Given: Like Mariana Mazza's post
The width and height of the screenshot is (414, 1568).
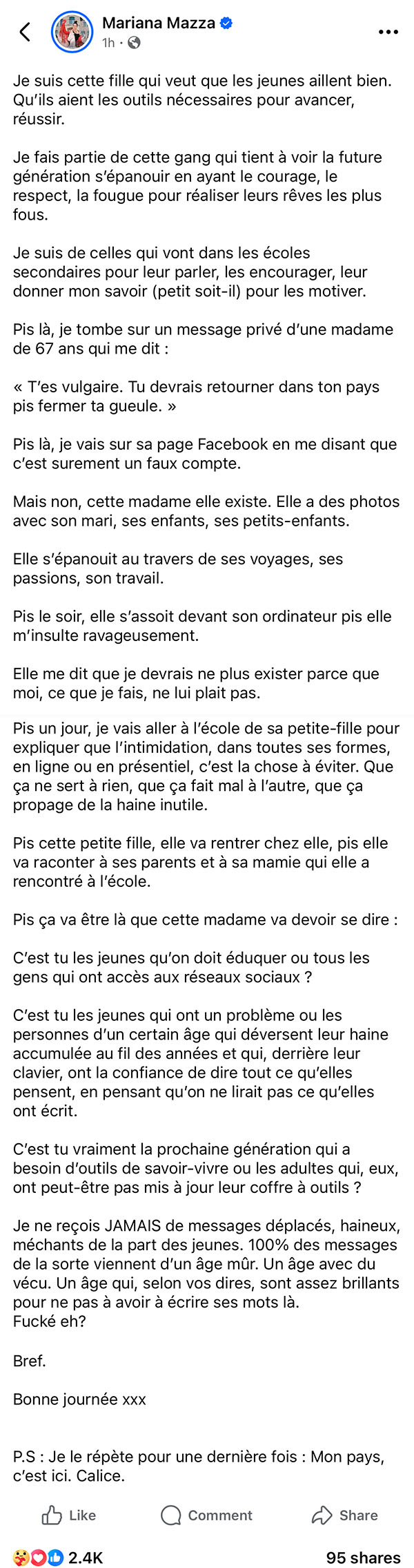Looking at the screenshot, I should point(69,1515).
